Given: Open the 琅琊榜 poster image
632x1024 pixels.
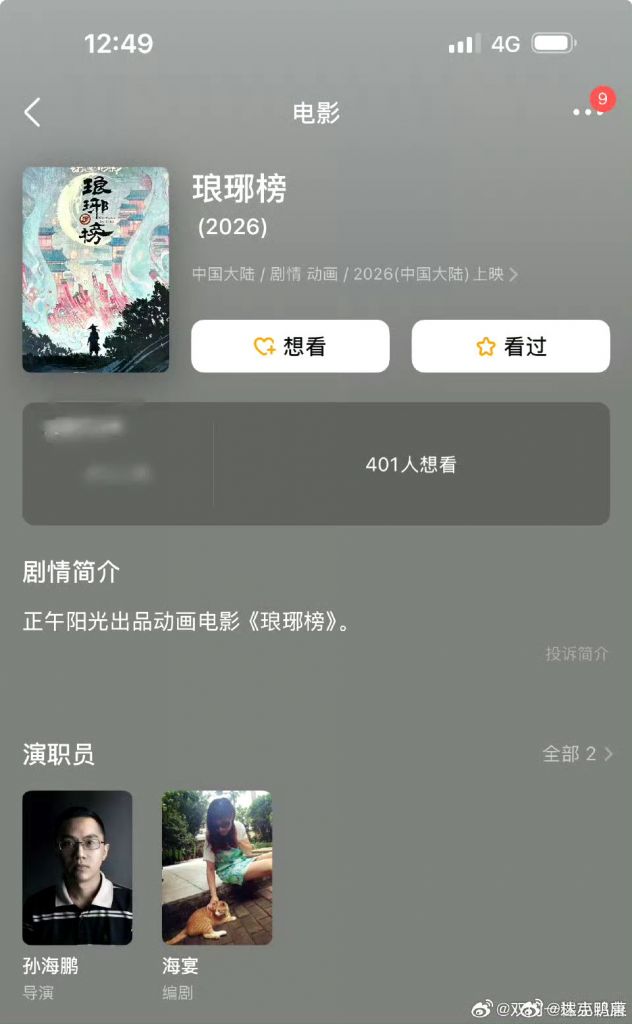Looking at the screenshot, I should click(96, 269).
